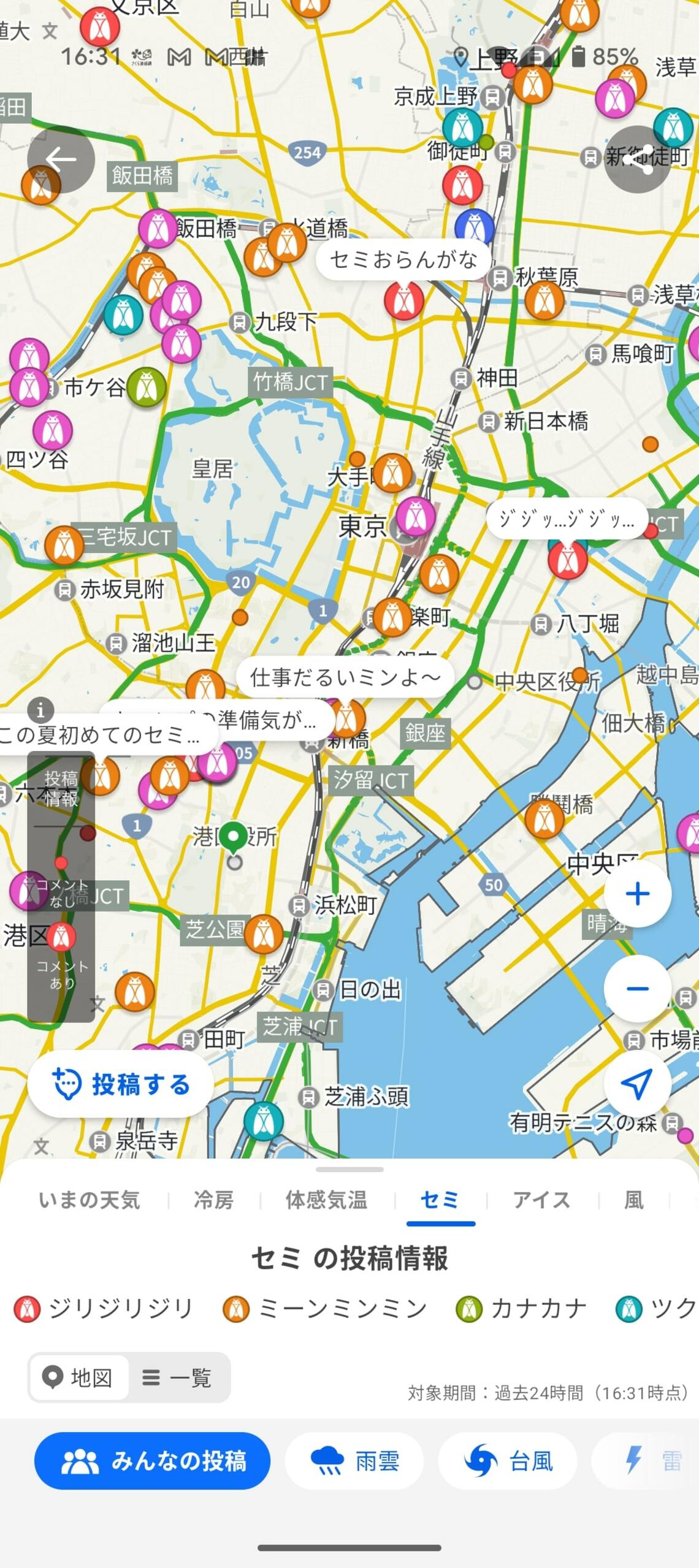699x1568 pixels.
Task: Go back using the arrow button
Action: (x=61, y=160)
